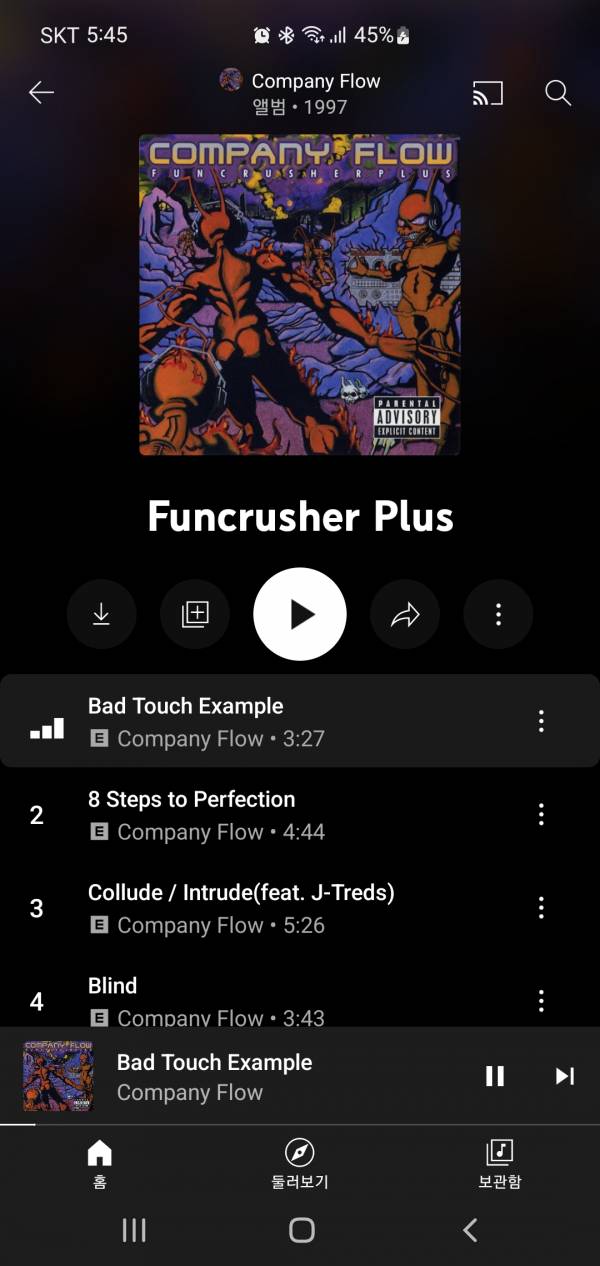Share the album using arrow icon
The height and width of the screenshot is (1266, 600).
point(405,615)
